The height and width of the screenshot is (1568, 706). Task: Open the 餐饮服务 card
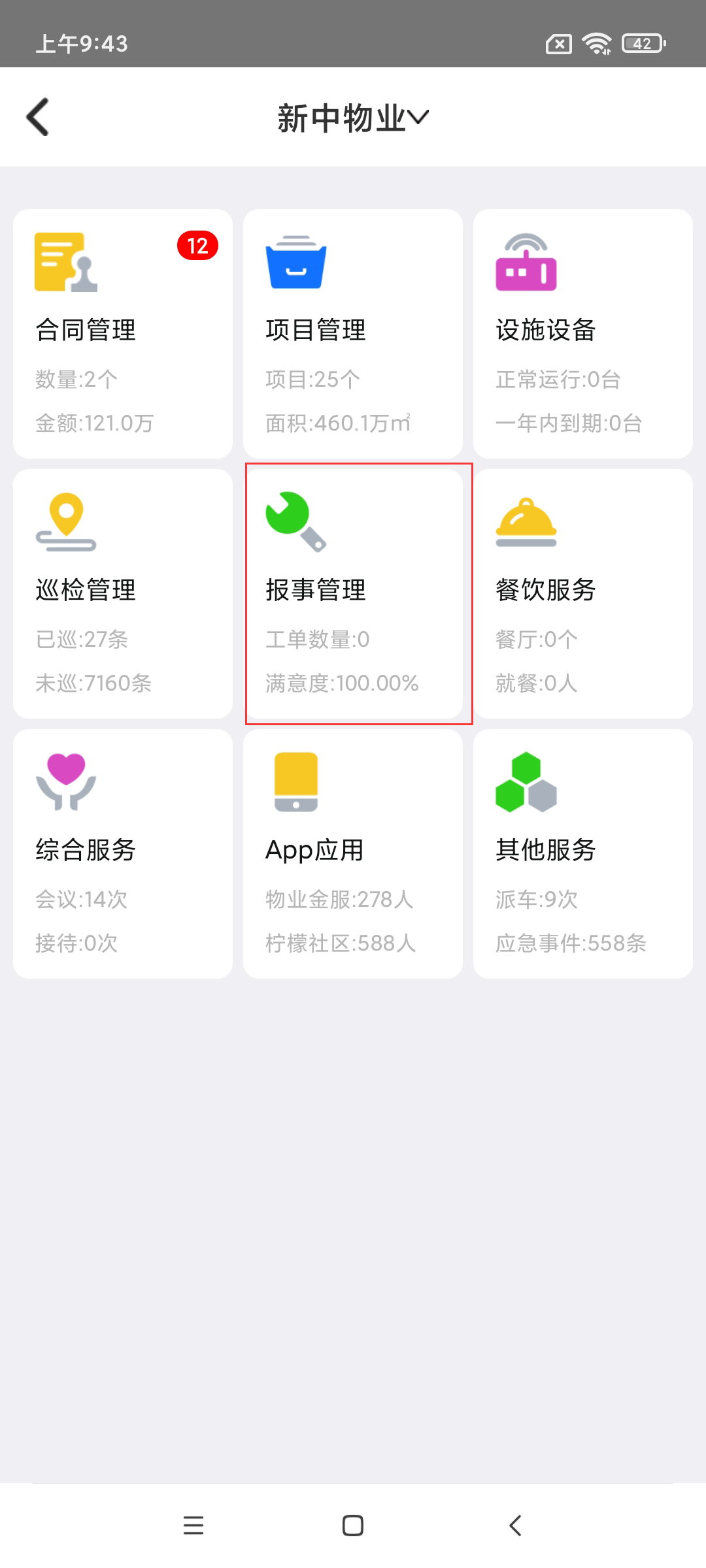coord(583,593)
